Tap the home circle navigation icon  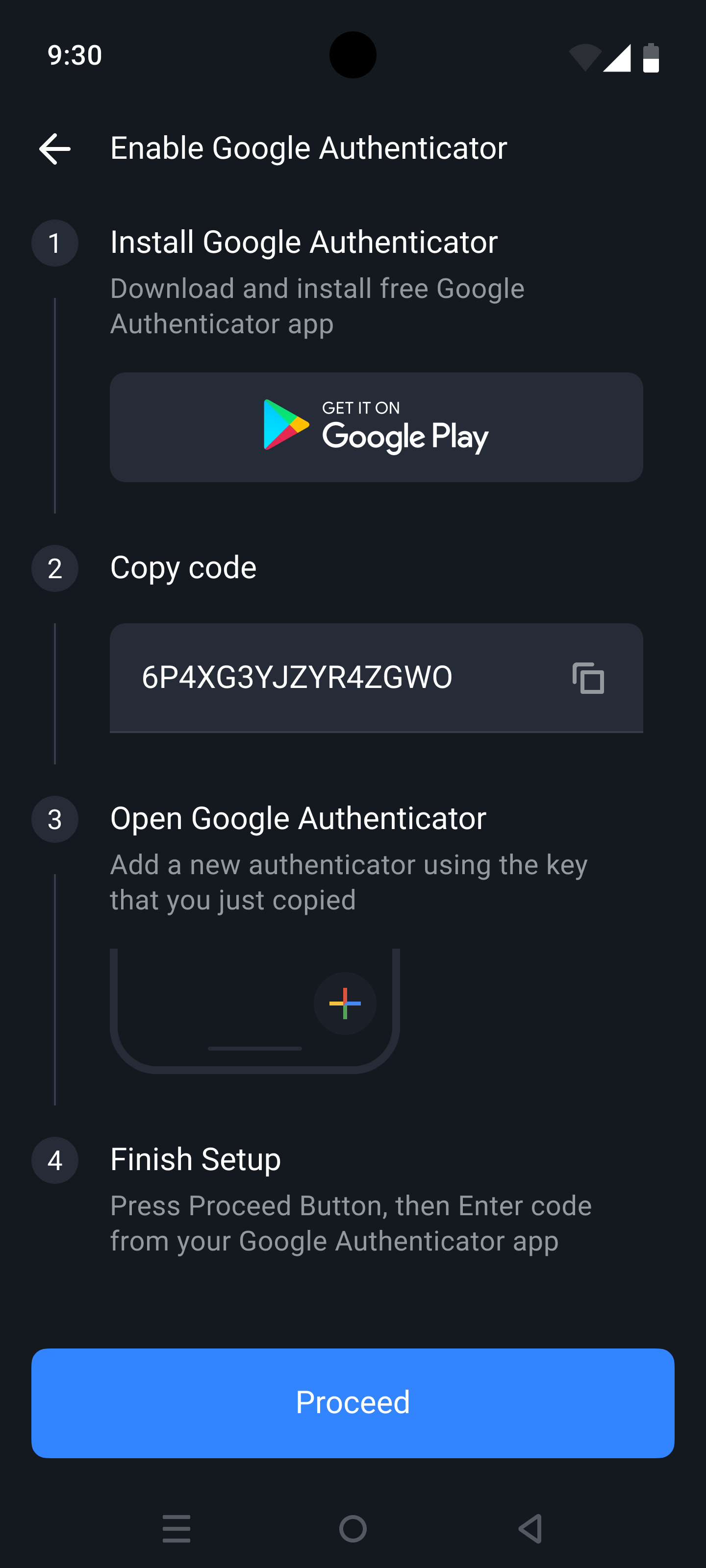click(x=353, y=1528)
